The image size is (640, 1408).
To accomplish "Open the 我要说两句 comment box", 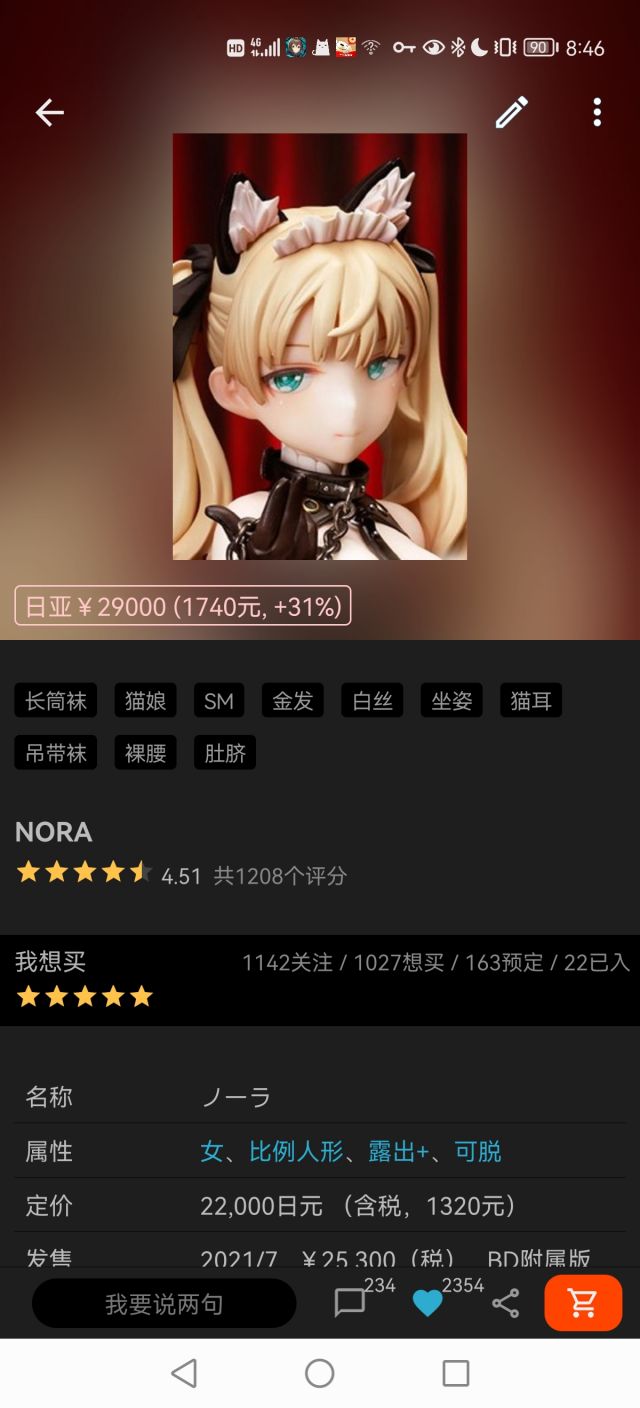I will tap(164, 1304).
